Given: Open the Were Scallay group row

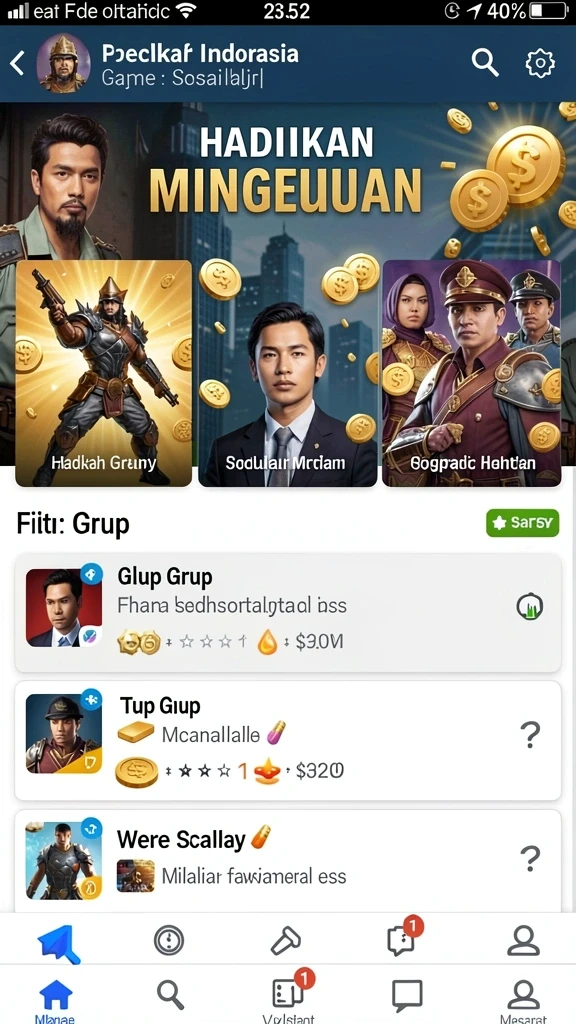Looking at the screenshot, I should tap(288, 860).
